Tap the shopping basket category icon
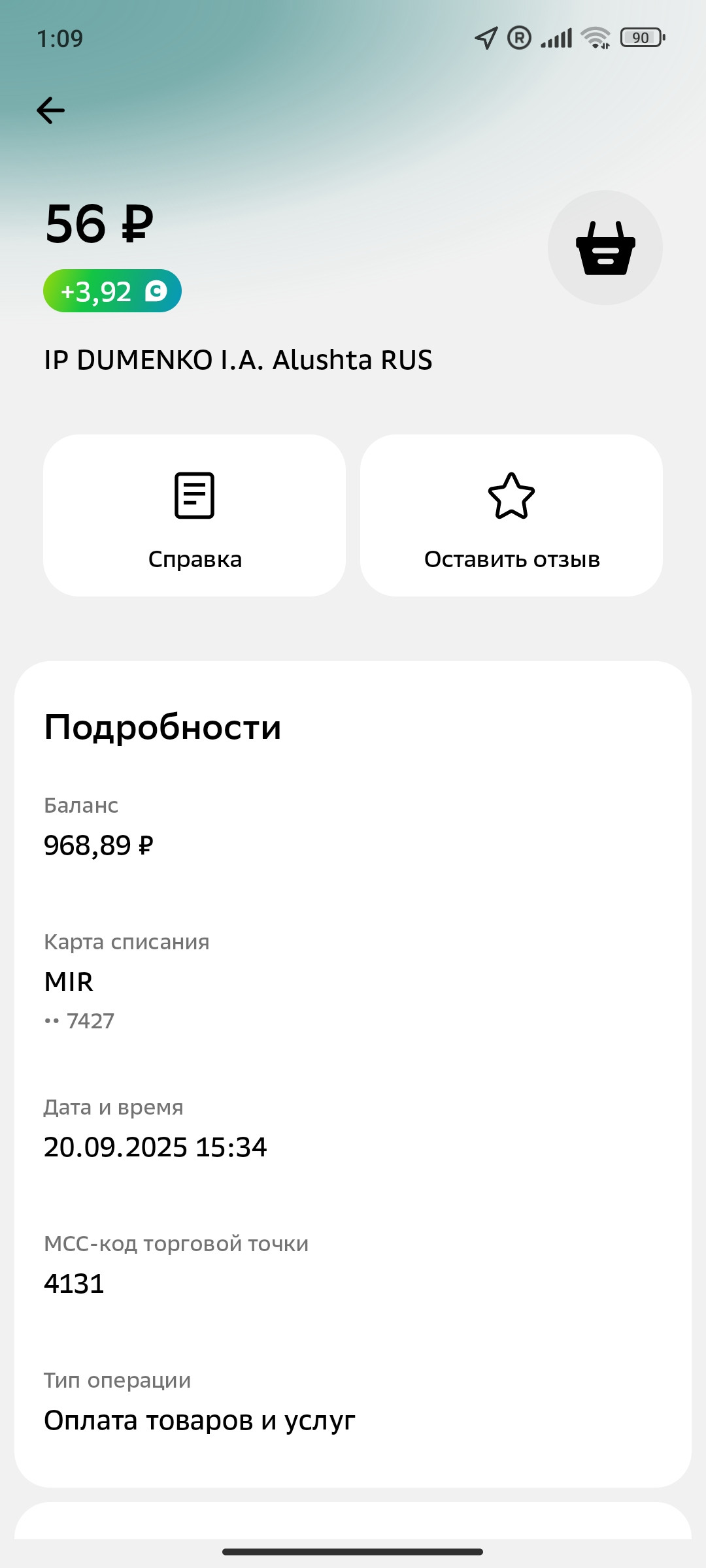The image size is (706, 1568). (x=605, y=248)
